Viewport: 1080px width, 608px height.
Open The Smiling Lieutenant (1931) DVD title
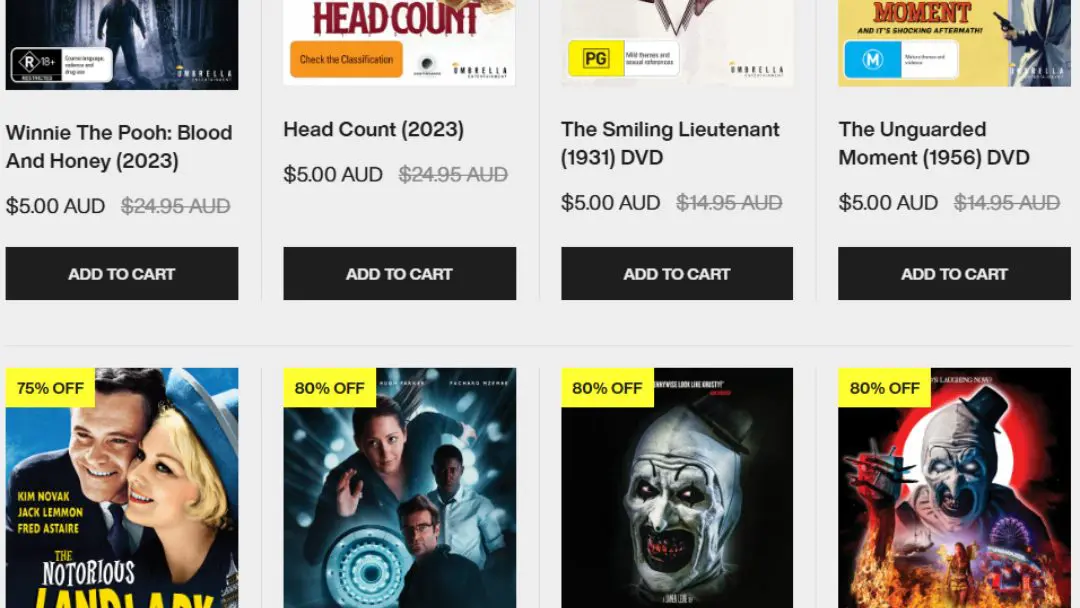[670, 143]
